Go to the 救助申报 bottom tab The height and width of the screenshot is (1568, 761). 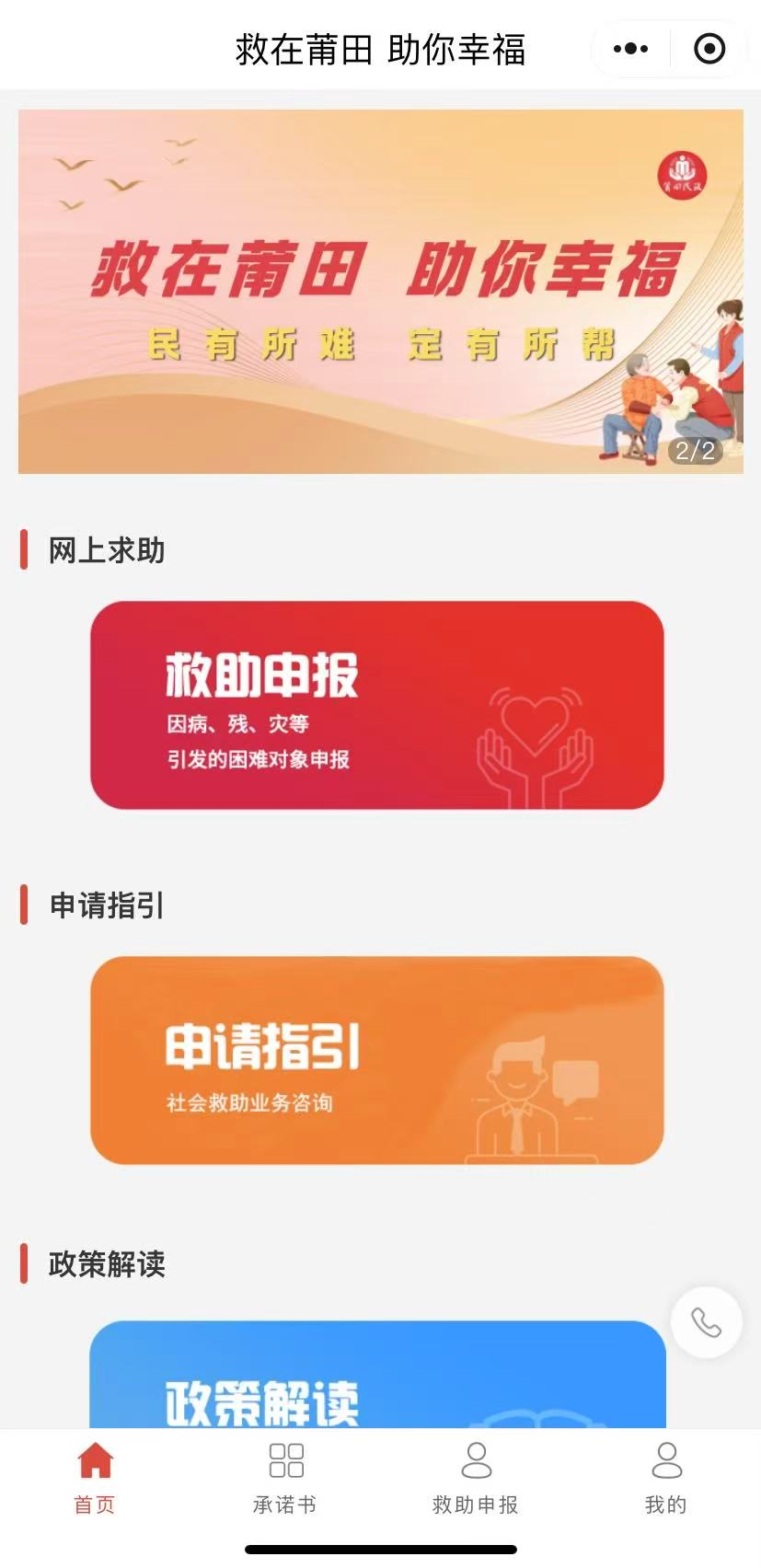click(476, 1478)
